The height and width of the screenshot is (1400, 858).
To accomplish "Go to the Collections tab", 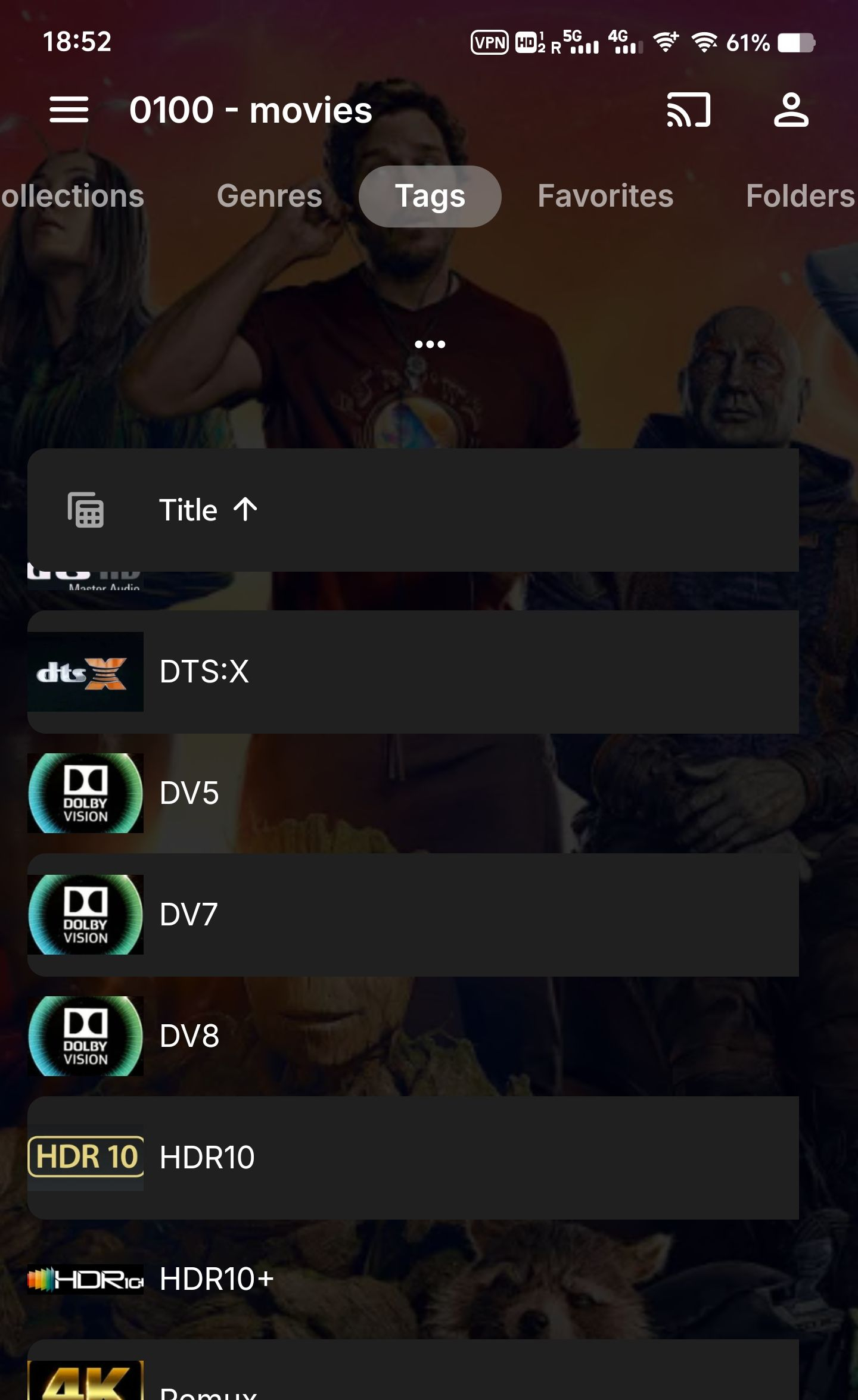I will [71, 195].
